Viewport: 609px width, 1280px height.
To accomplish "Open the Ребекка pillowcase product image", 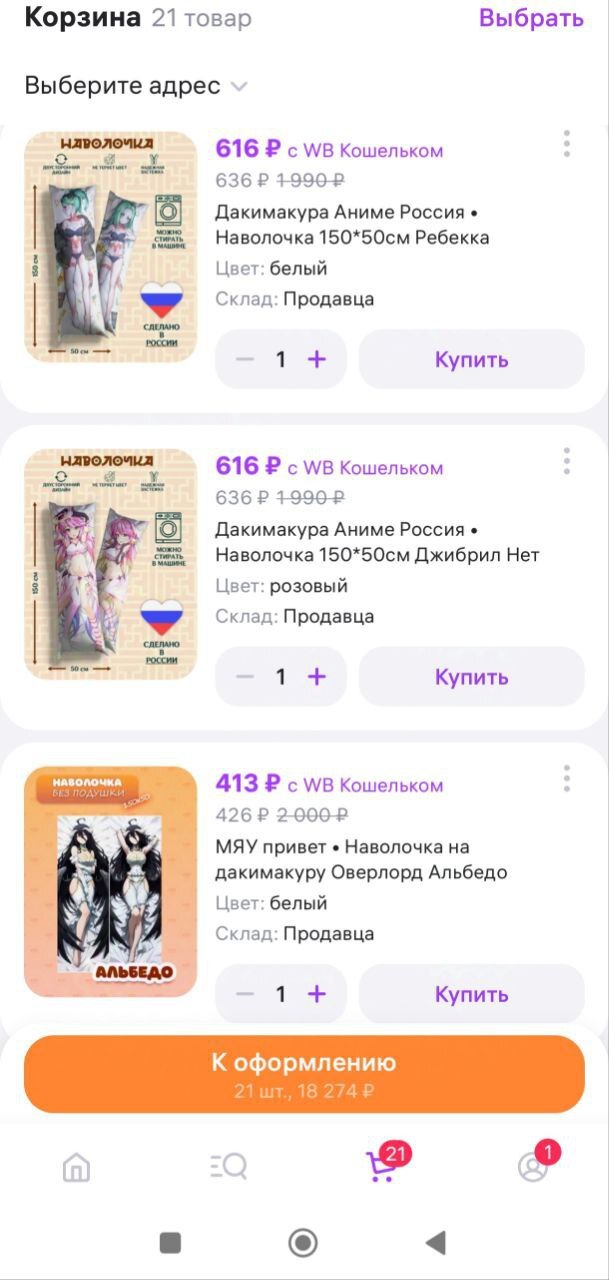I will (110, 246).
